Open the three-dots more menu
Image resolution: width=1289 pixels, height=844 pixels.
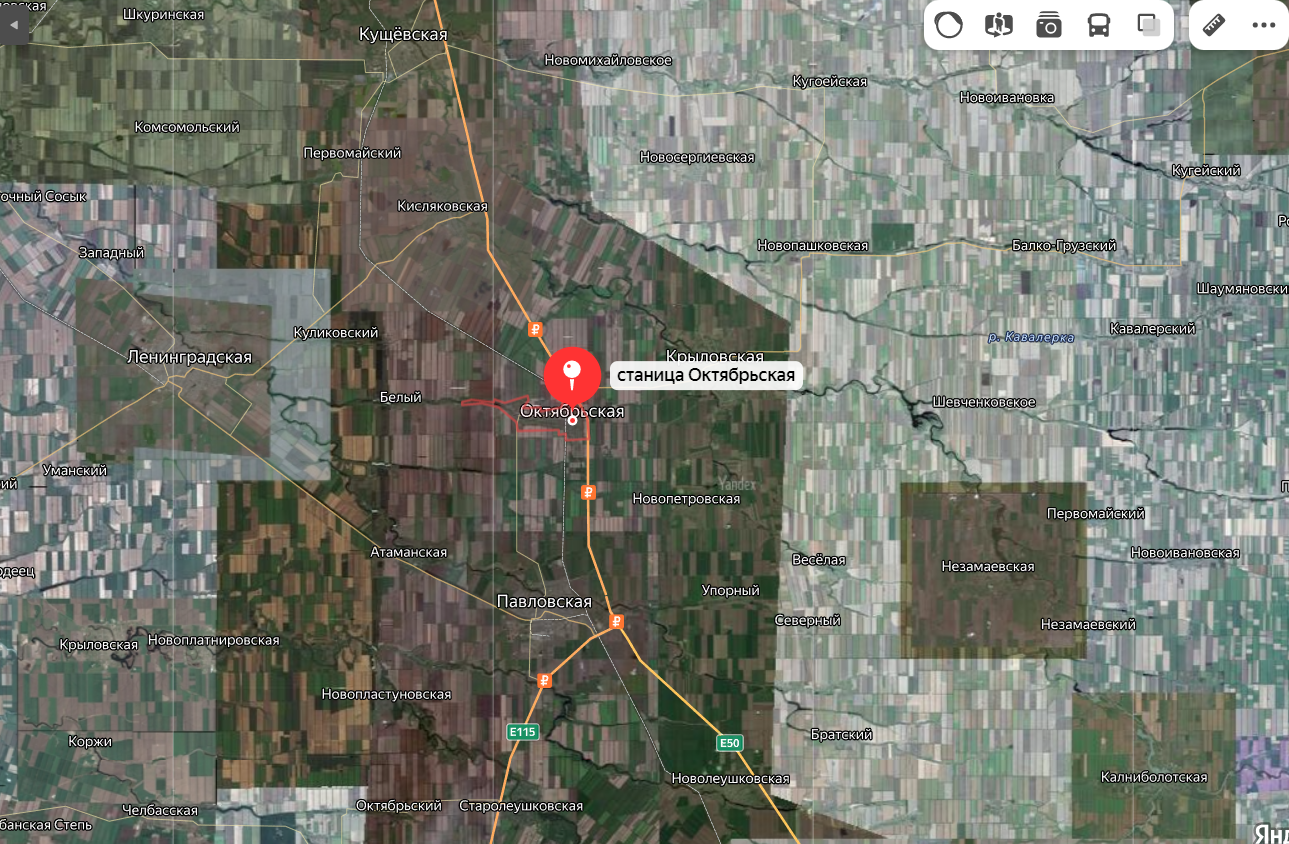[1264, 25]
